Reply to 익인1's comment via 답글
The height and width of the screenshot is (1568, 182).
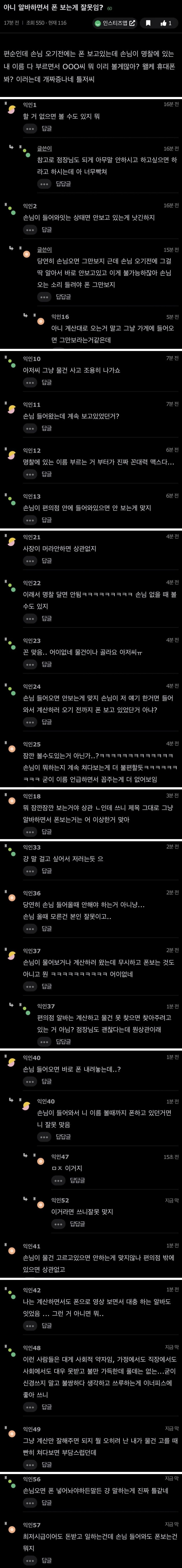click(x=47, y=129)
